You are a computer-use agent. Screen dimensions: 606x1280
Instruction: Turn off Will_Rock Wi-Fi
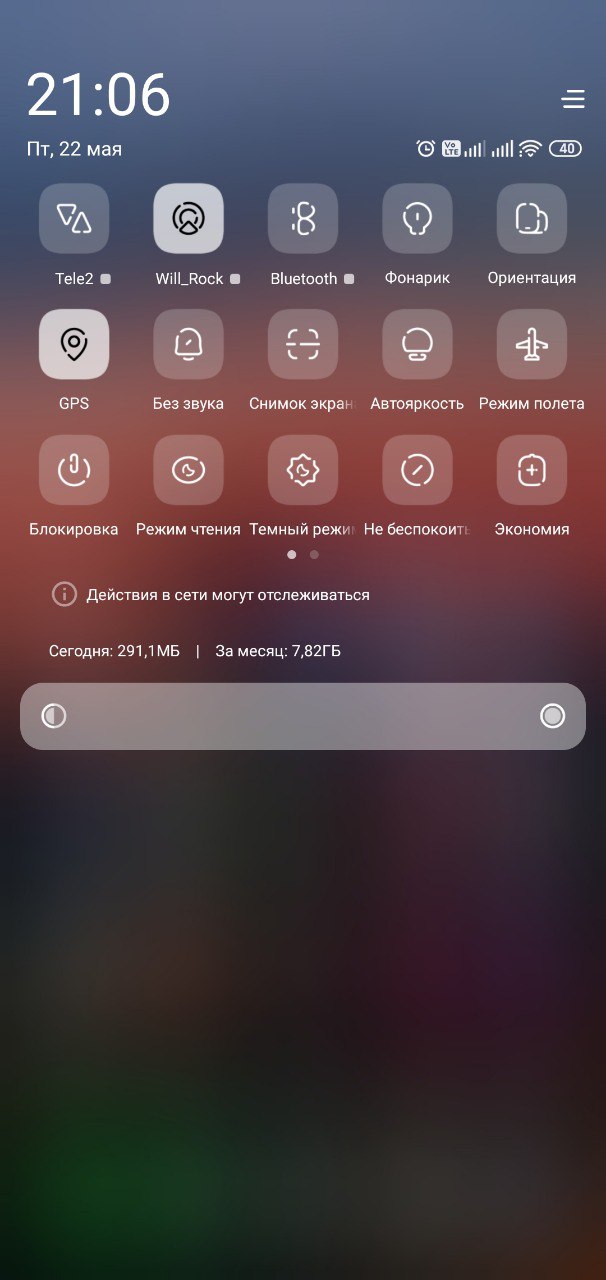(188, 218)
